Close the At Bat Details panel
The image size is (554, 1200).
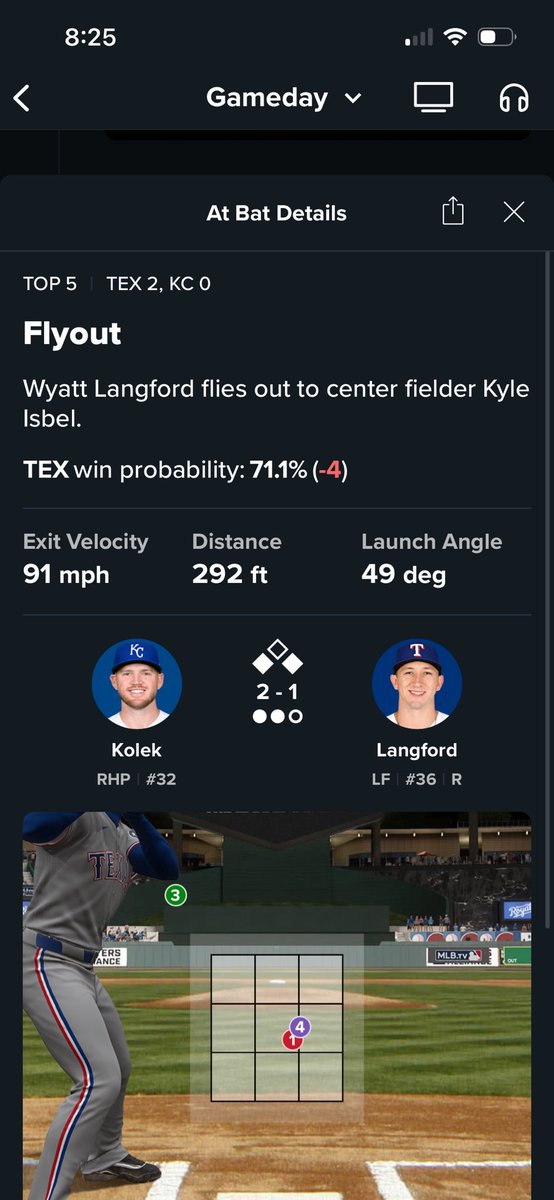pyautogui.click(x=514, y=212)
